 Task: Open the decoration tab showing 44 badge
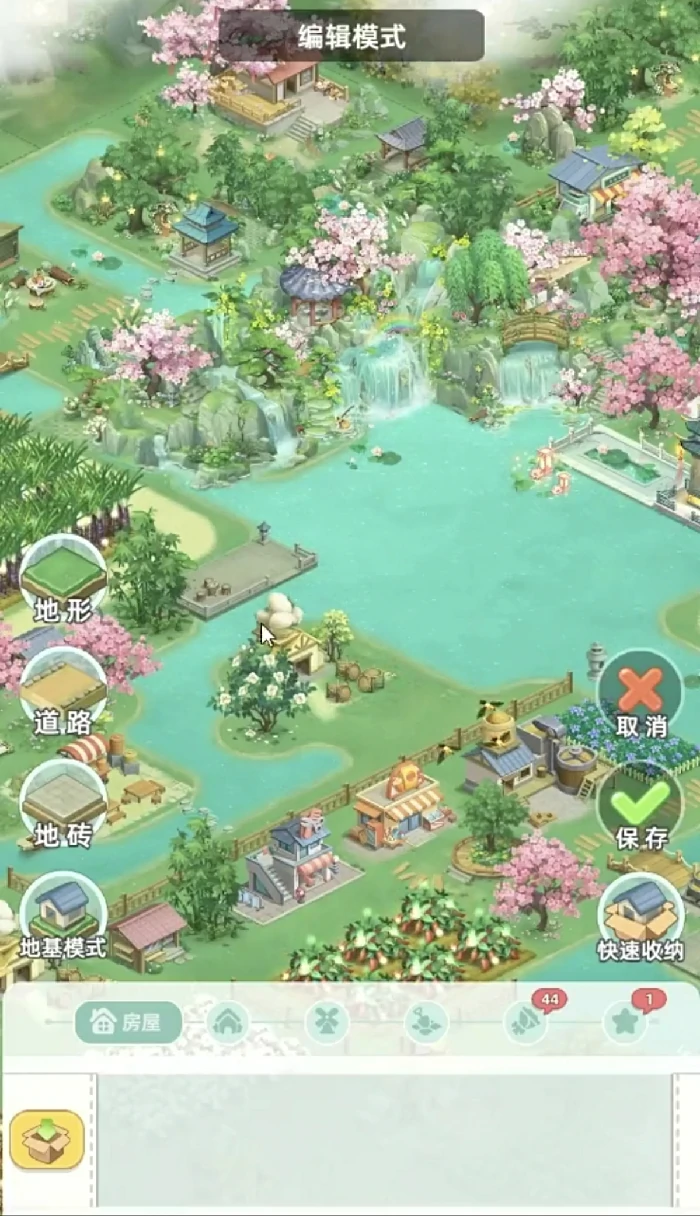526,1023
